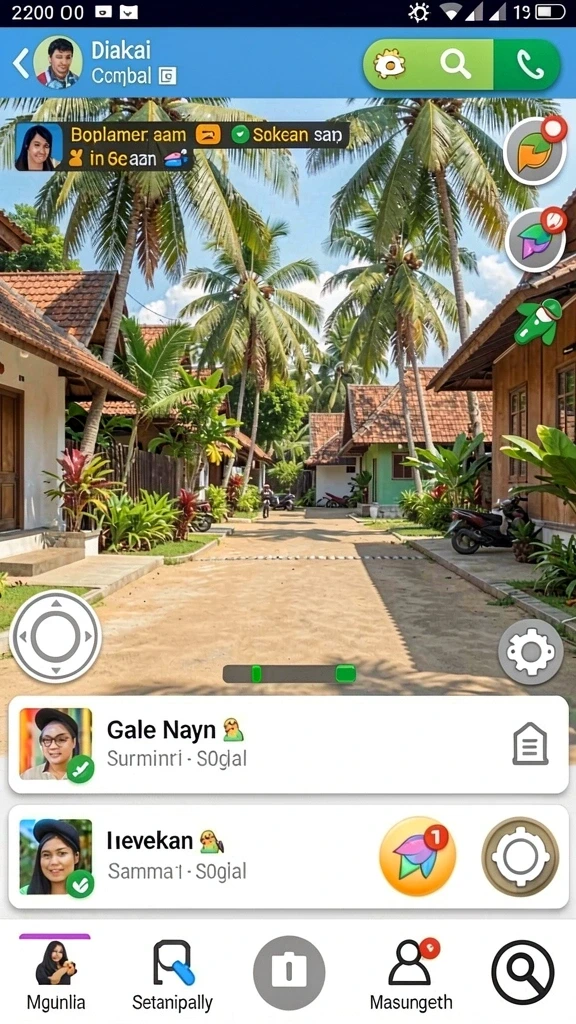Switch to the Setanipally tab
Screen dimensions: 576x1024
pos(172,974)
